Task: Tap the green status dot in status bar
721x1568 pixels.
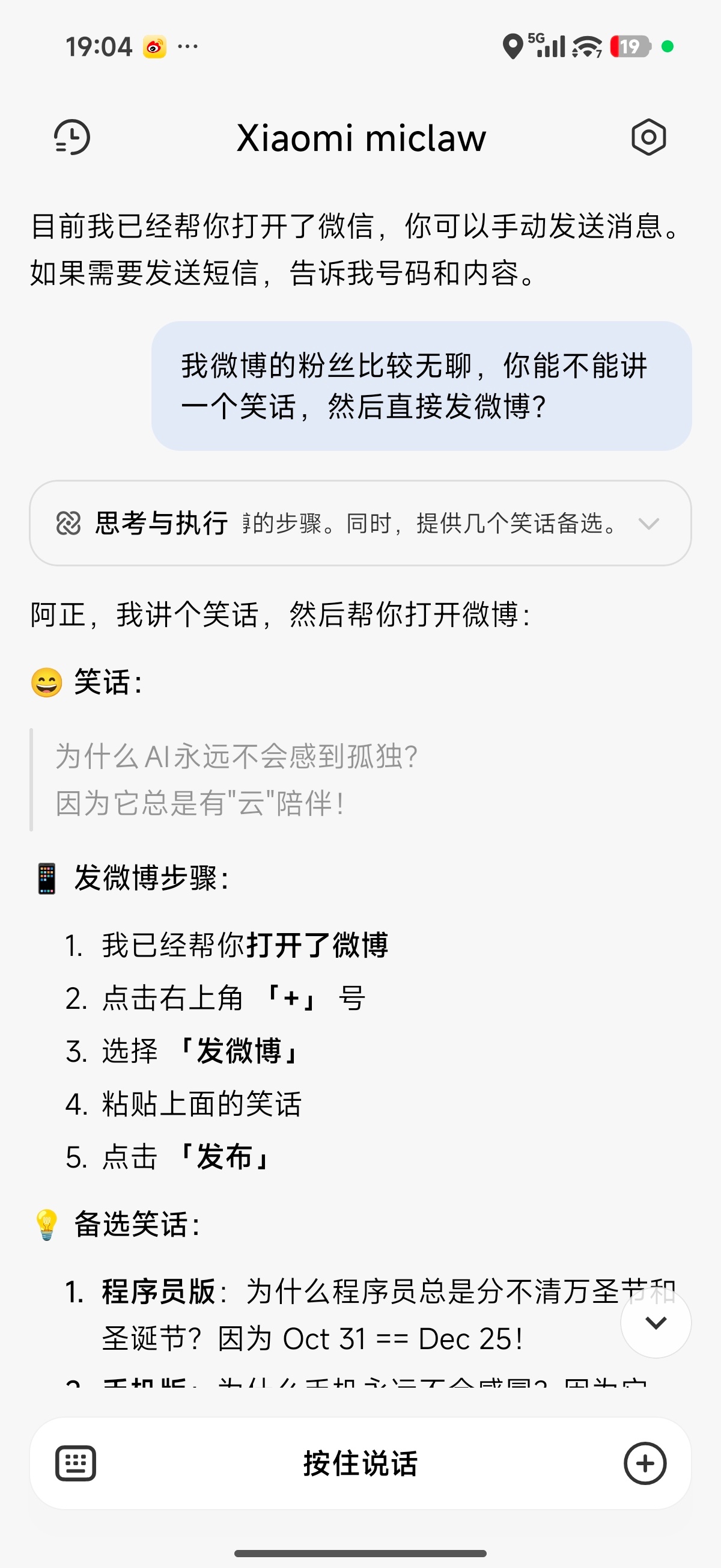Action: [668, 46]
